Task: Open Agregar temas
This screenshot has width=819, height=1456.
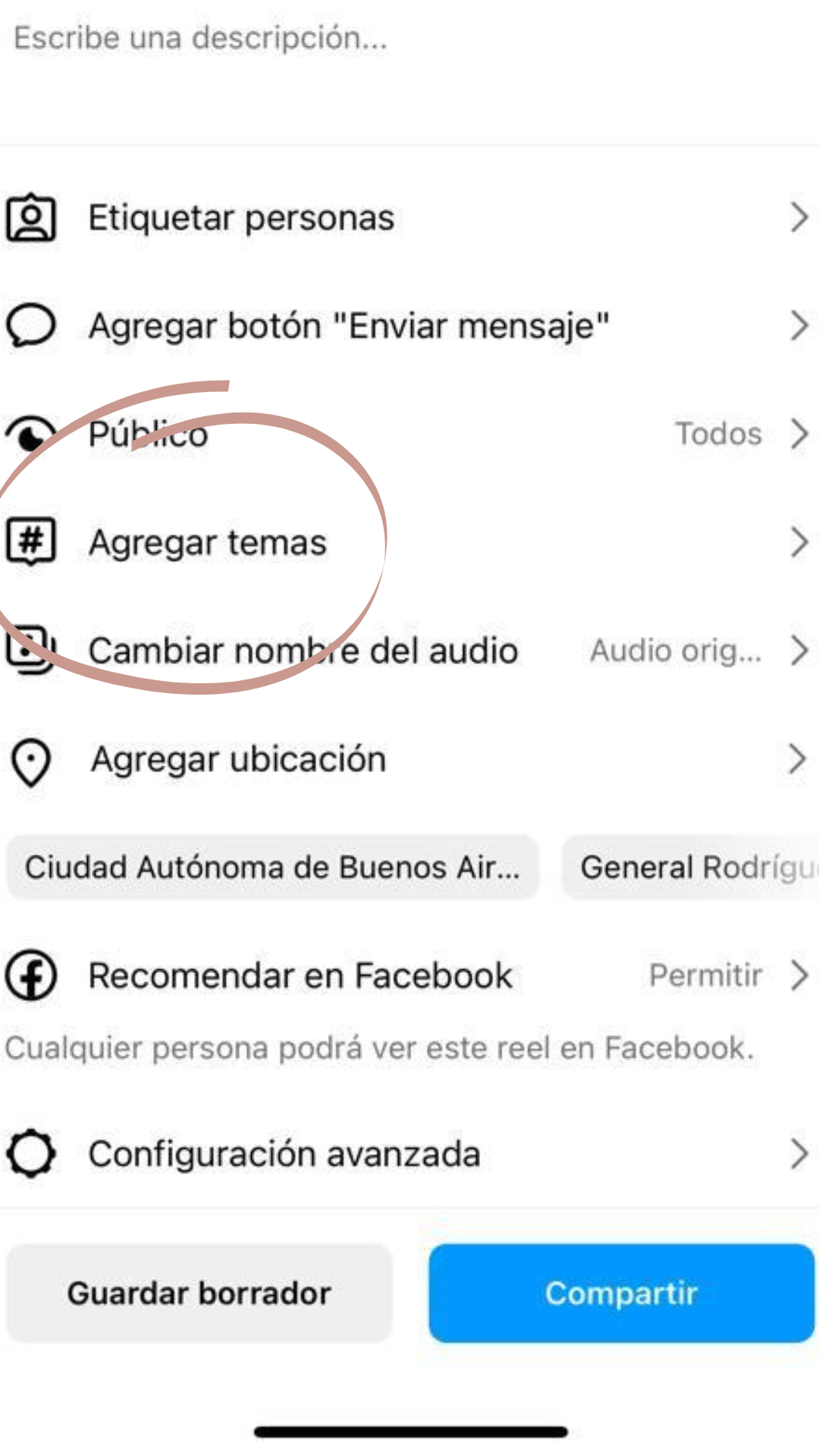Action: [x=409, y=543]
